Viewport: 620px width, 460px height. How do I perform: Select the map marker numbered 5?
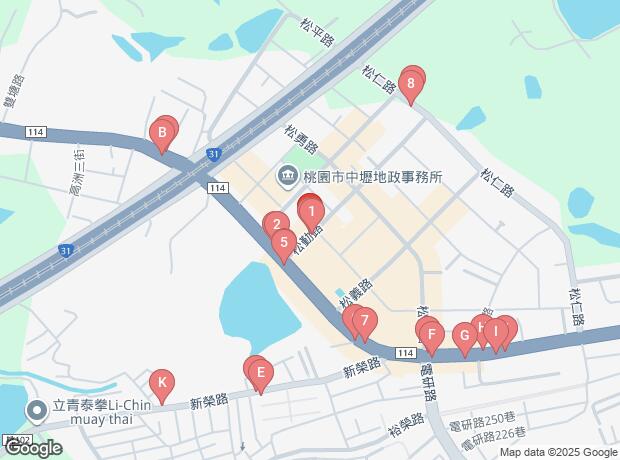tap(284, 242)
